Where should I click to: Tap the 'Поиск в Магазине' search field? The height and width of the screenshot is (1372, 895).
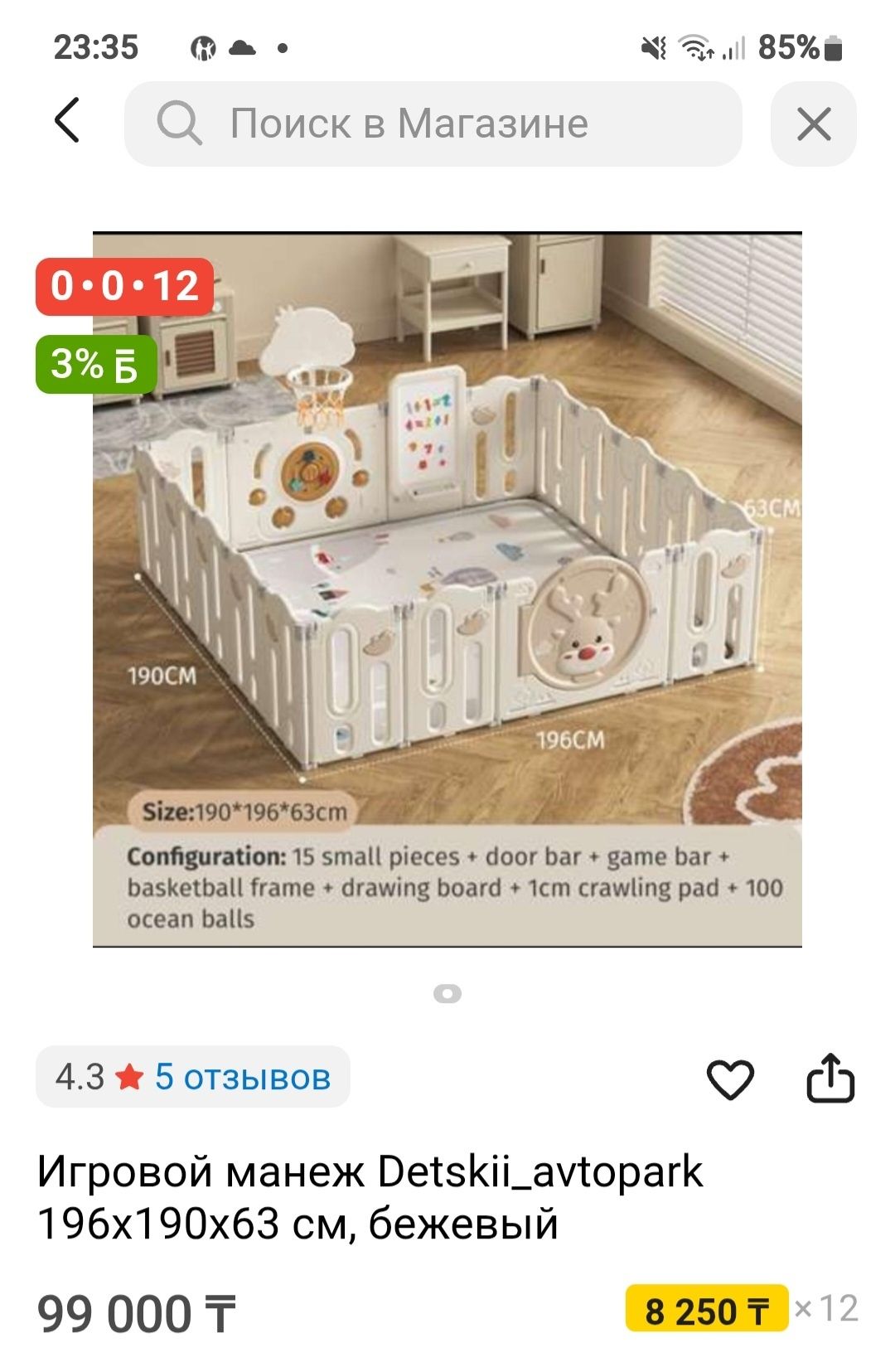tap(433, 124)
